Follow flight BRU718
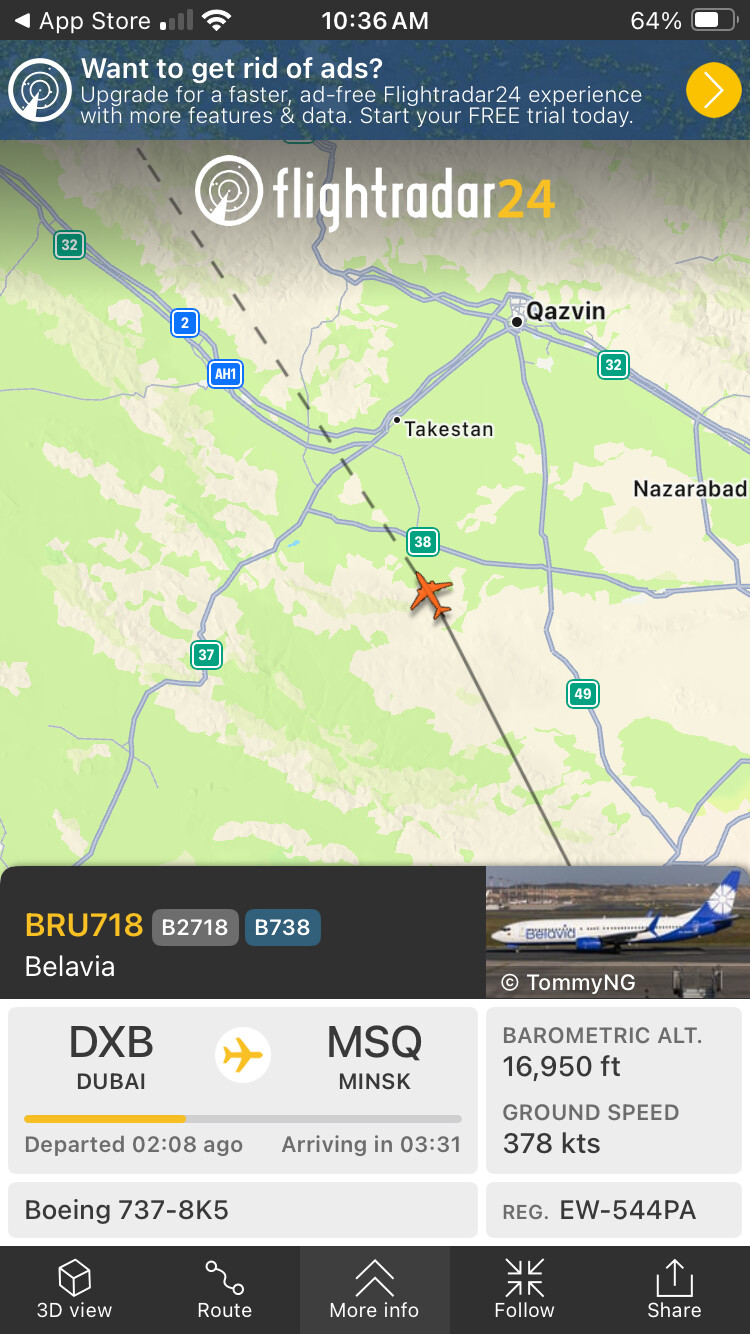Viewport: 750px width, 1334px height. point(524,1290)
